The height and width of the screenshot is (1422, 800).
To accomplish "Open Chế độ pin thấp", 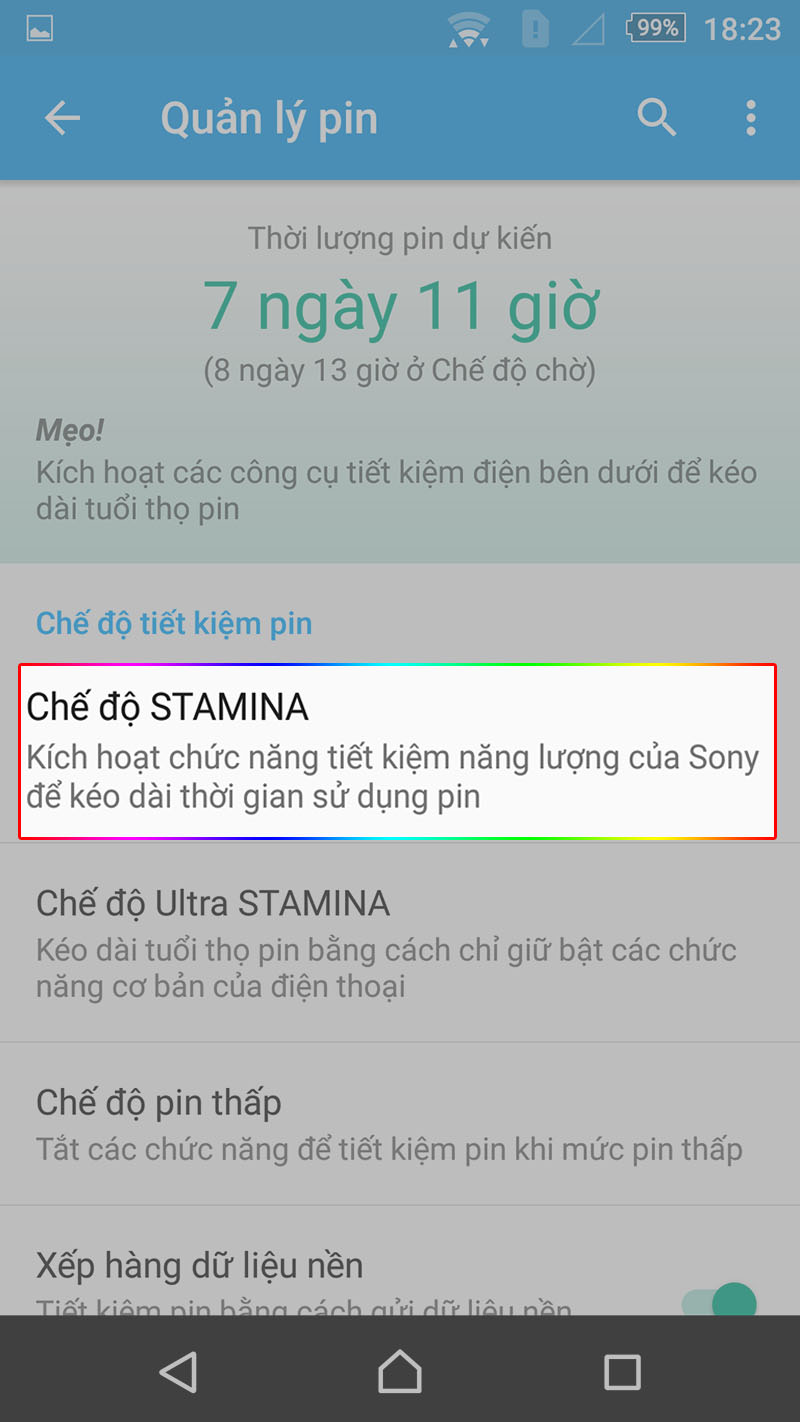I will [x=397, y=1124].
